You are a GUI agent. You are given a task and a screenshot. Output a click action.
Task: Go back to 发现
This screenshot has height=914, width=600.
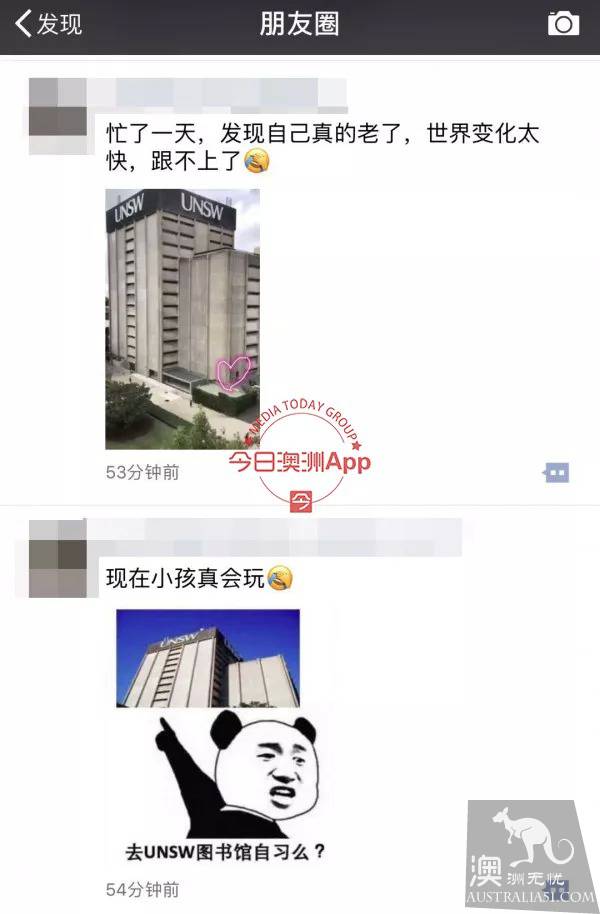pyautogui.click(x=47, y=25)
